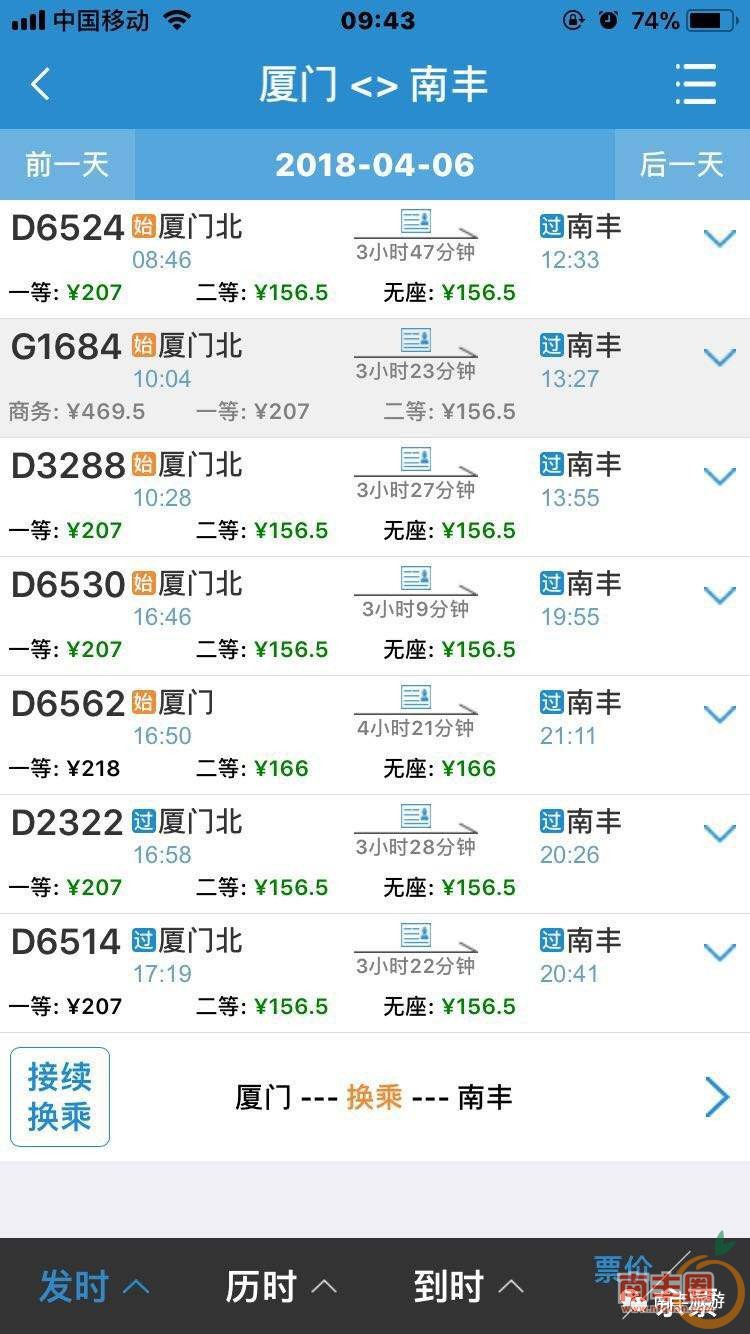Expand details for train D6524
Viewport: 750px width, 1334px height.
click(719, 239)
